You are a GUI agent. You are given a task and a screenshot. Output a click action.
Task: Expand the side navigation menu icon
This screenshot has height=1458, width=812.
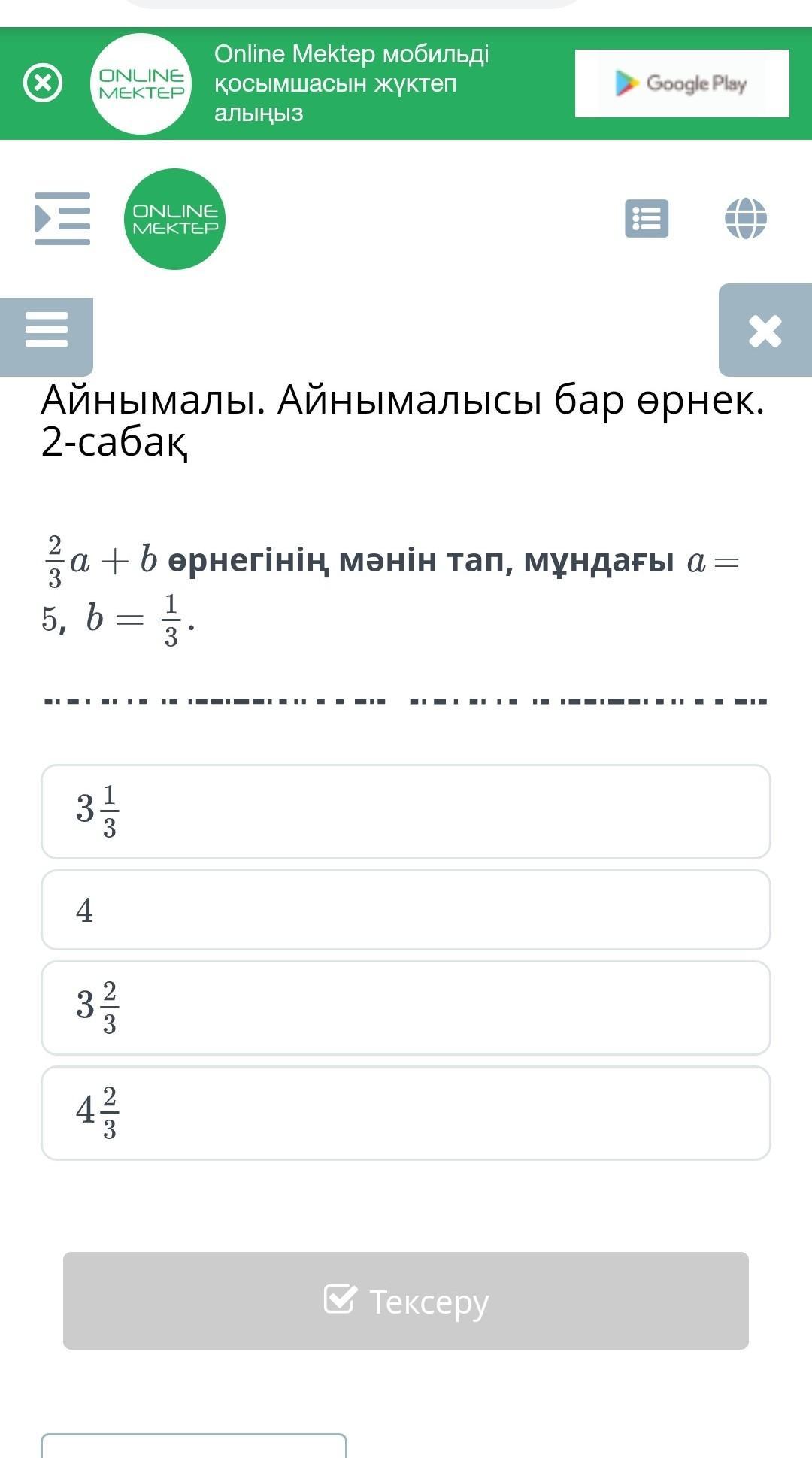point(62,219)
